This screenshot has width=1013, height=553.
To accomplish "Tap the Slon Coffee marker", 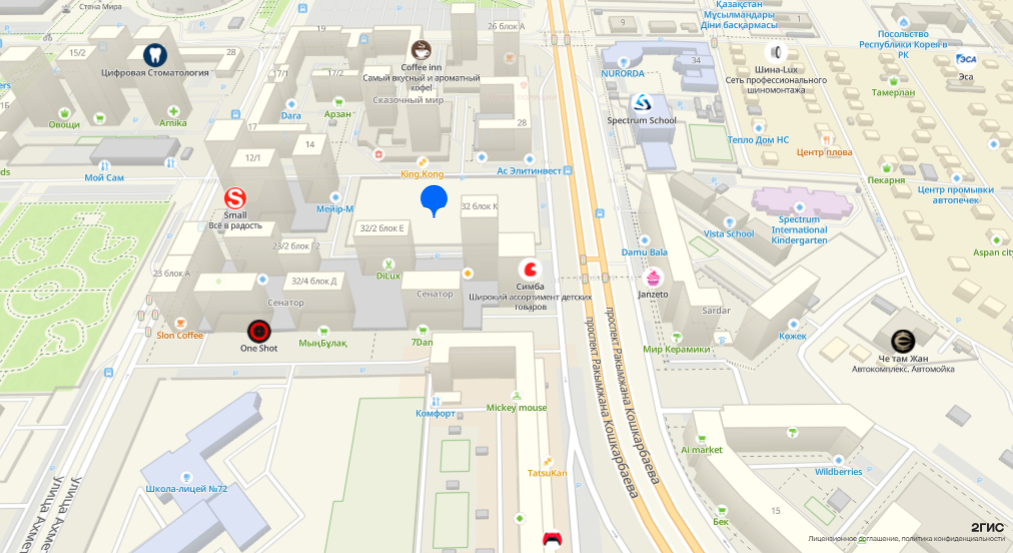I will pyautogui.click(x=180, y=335).
